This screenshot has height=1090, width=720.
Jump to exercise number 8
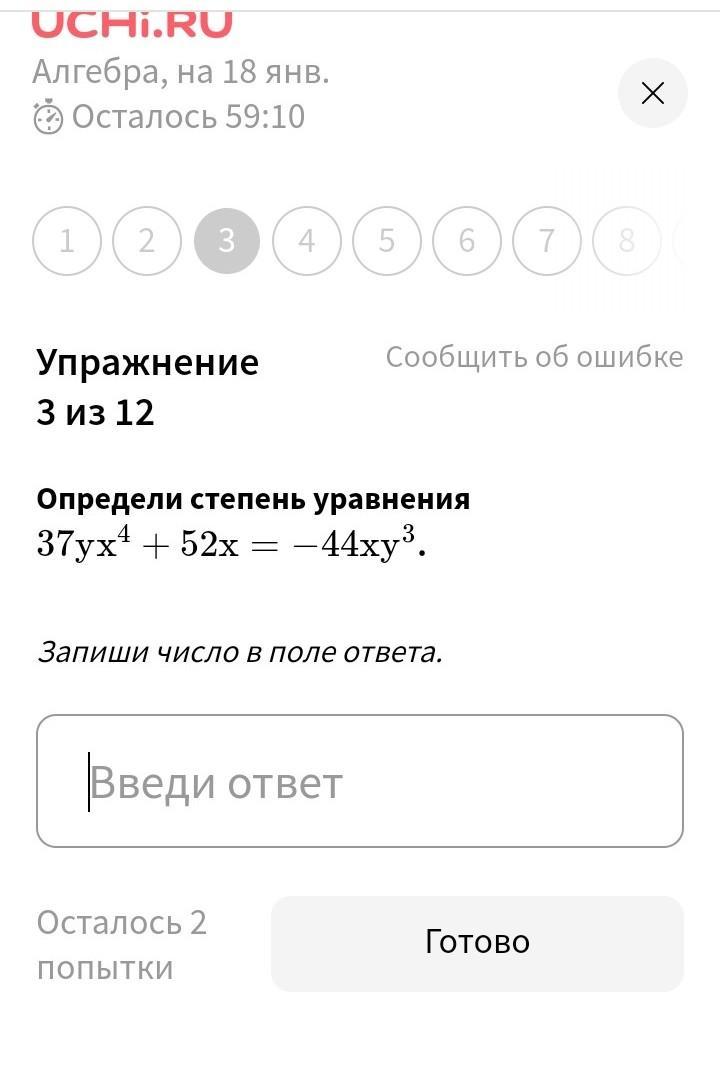626,241
